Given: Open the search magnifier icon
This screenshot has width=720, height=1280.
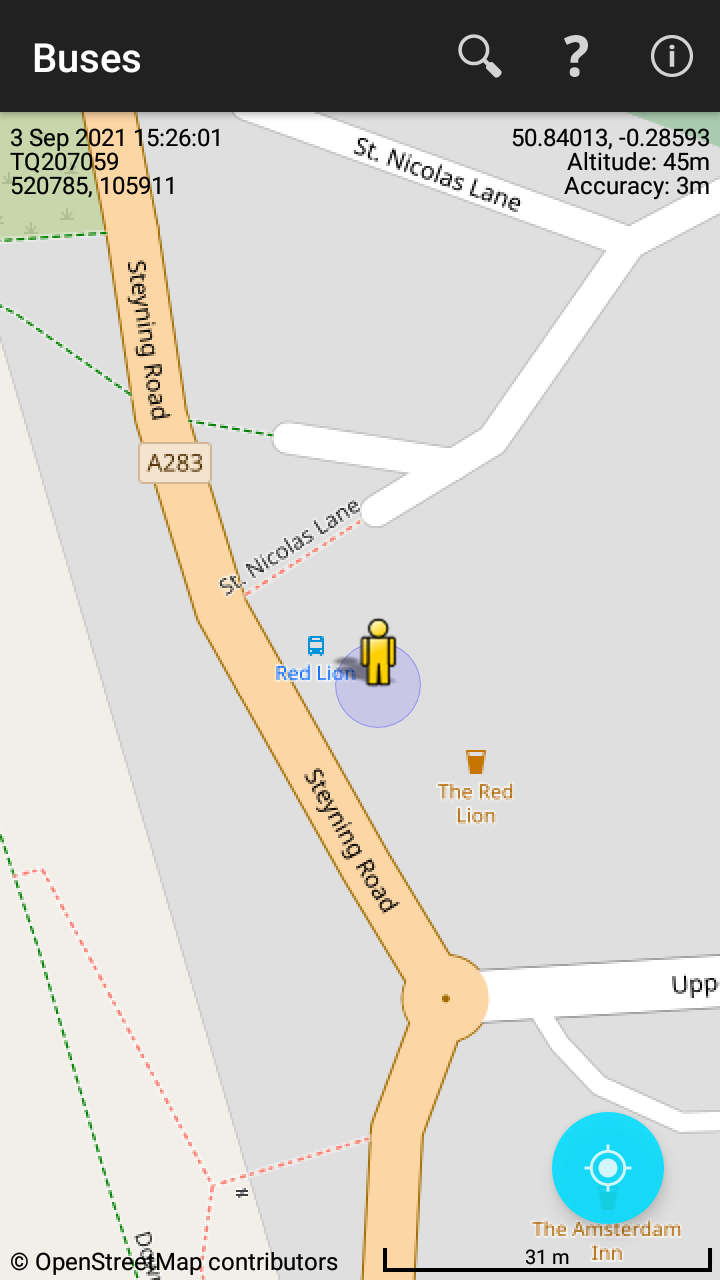Looking at the screenshot, I should [480, 56].
